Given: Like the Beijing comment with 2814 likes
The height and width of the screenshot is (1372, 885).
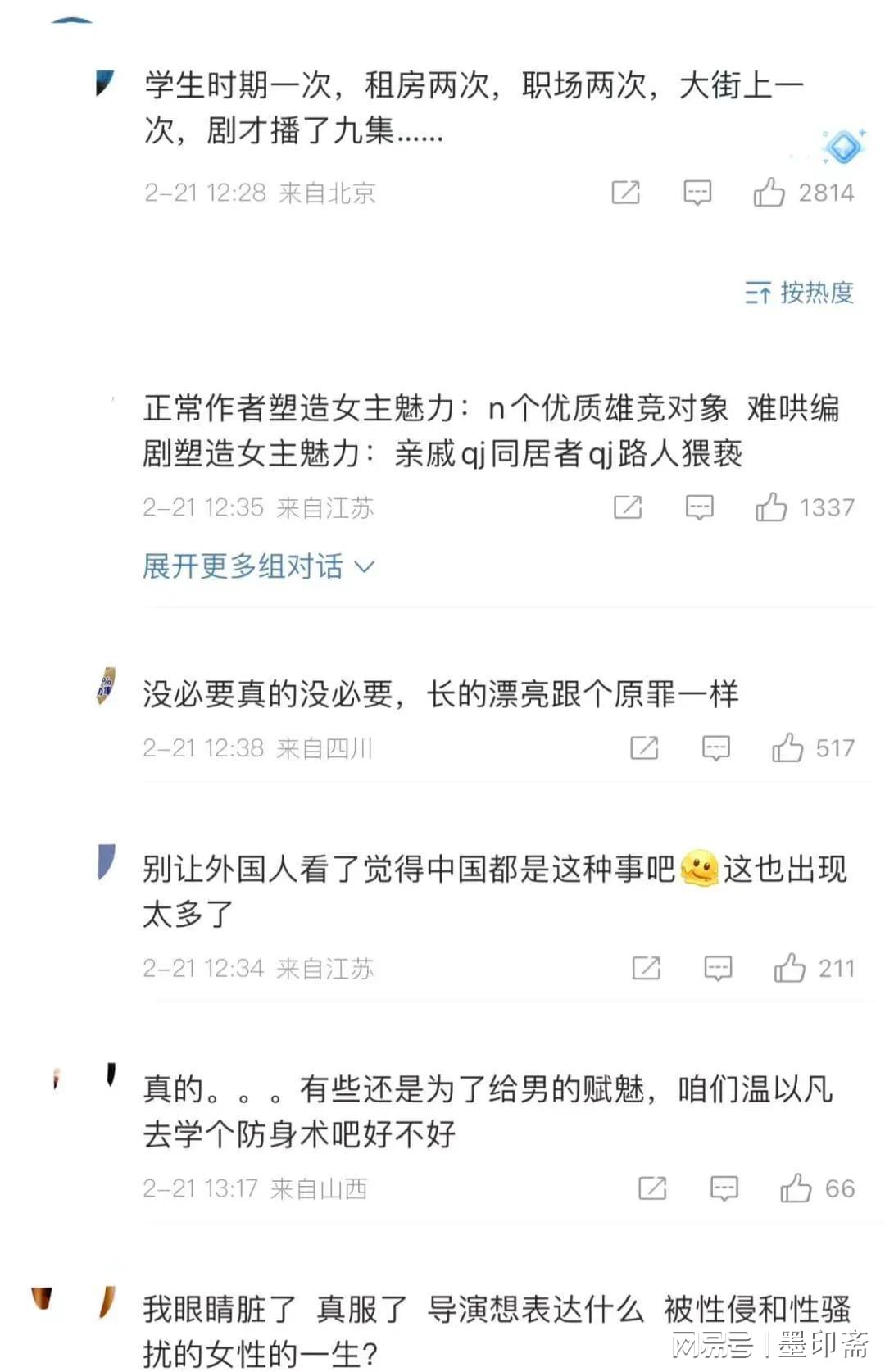Looking at the screenshot, I should (769, 193).
